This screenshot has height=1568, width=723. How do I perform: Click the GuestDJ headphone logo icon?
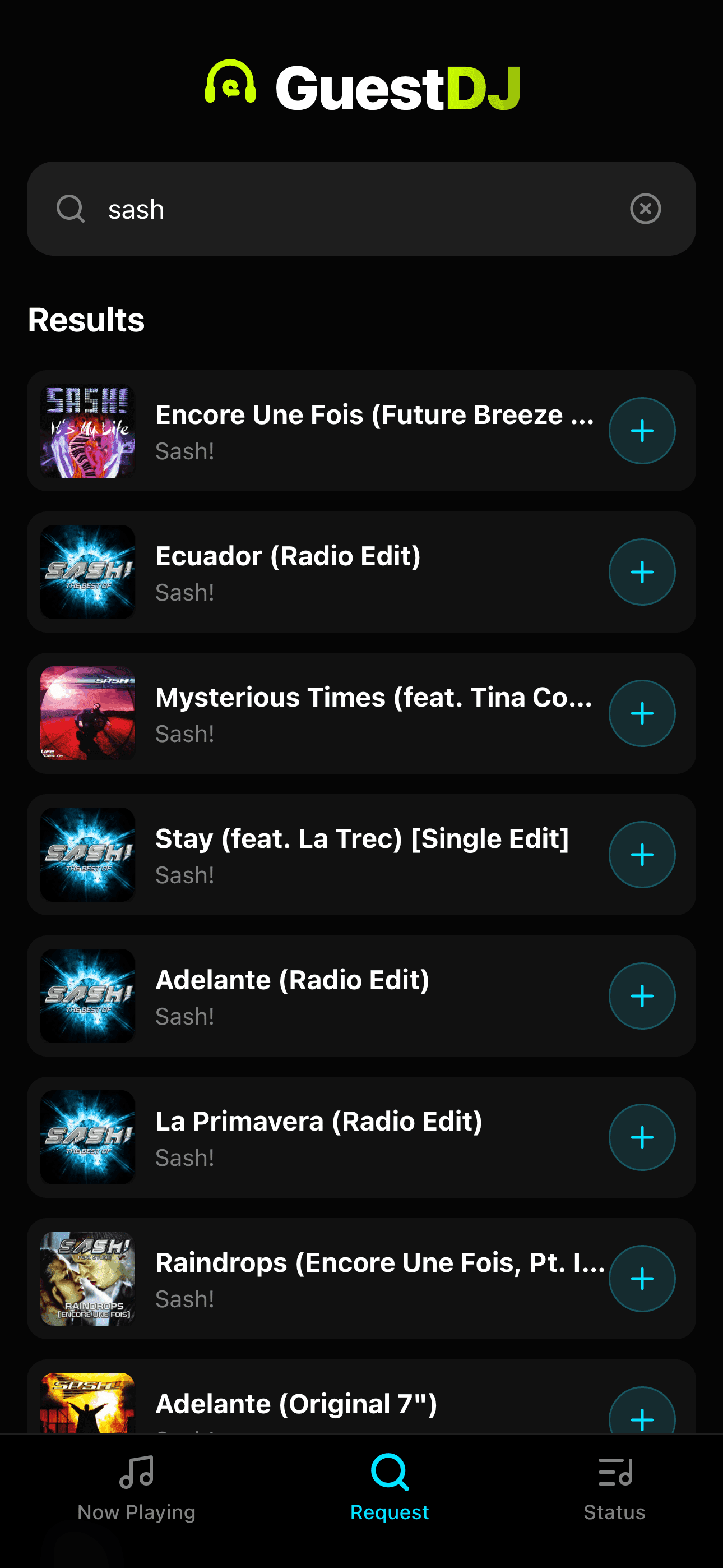click(229, 86)
